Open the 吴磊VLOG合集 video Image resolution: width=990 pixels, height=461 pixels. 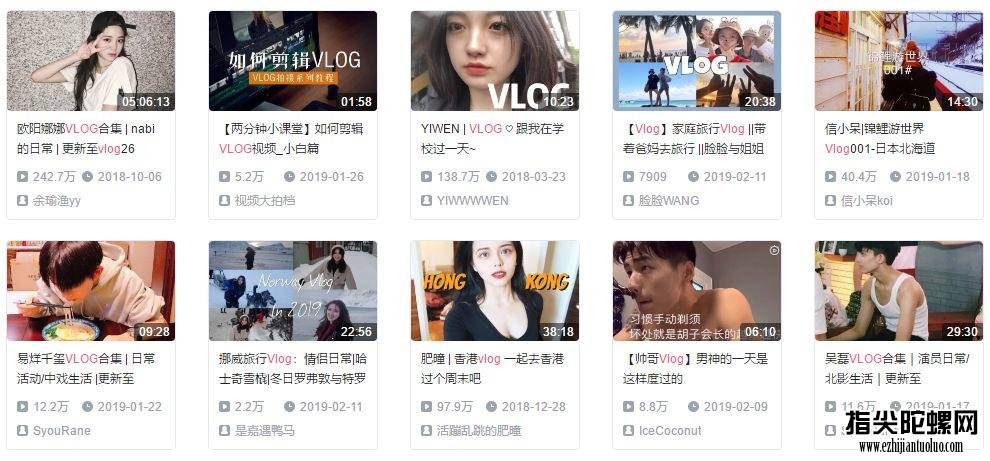[898, 290]
